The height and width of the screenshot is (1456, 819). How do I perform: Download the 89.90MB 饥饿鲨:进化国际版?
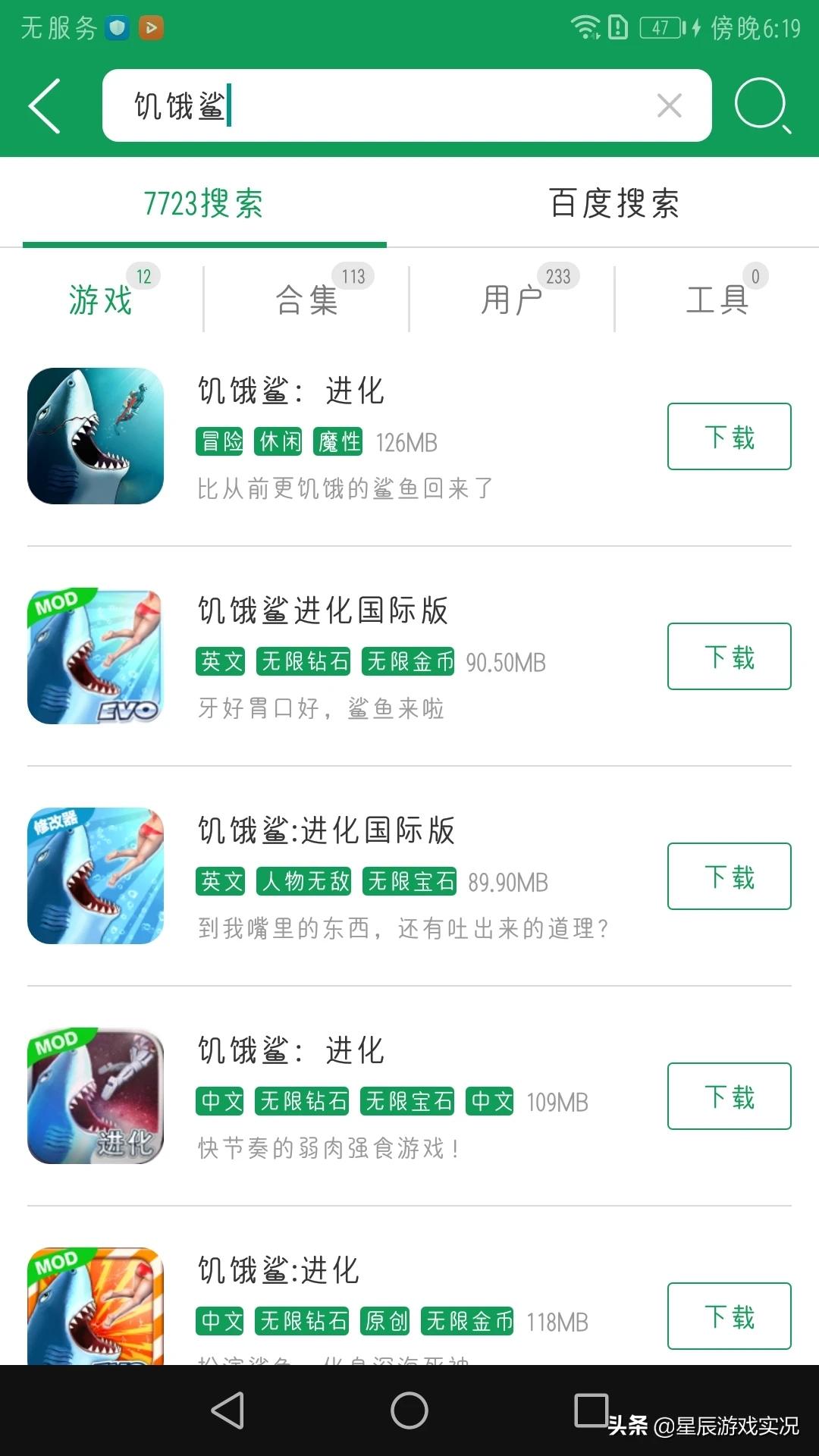pyautogui.click(x=729, y=877)
